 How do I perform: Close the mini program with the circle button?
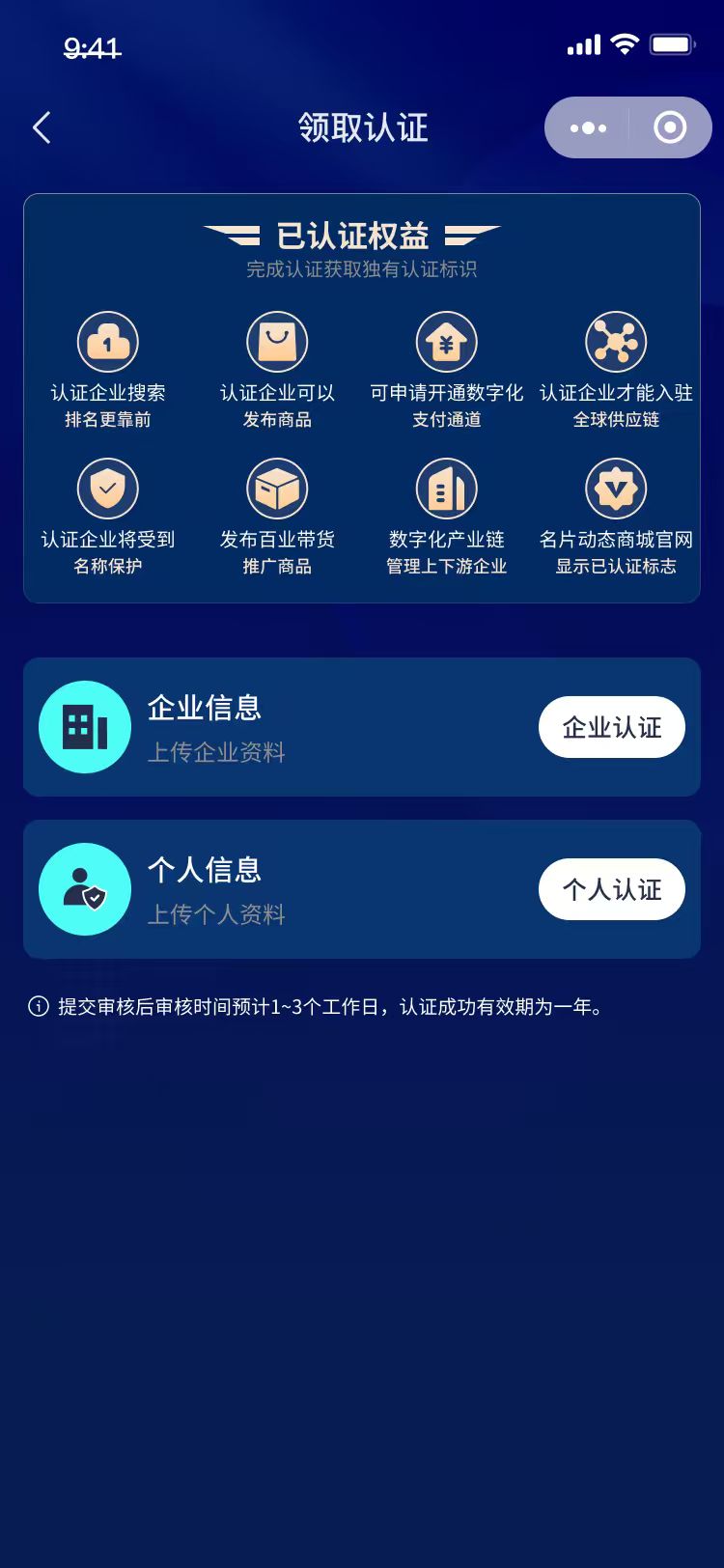click(670, 127)
